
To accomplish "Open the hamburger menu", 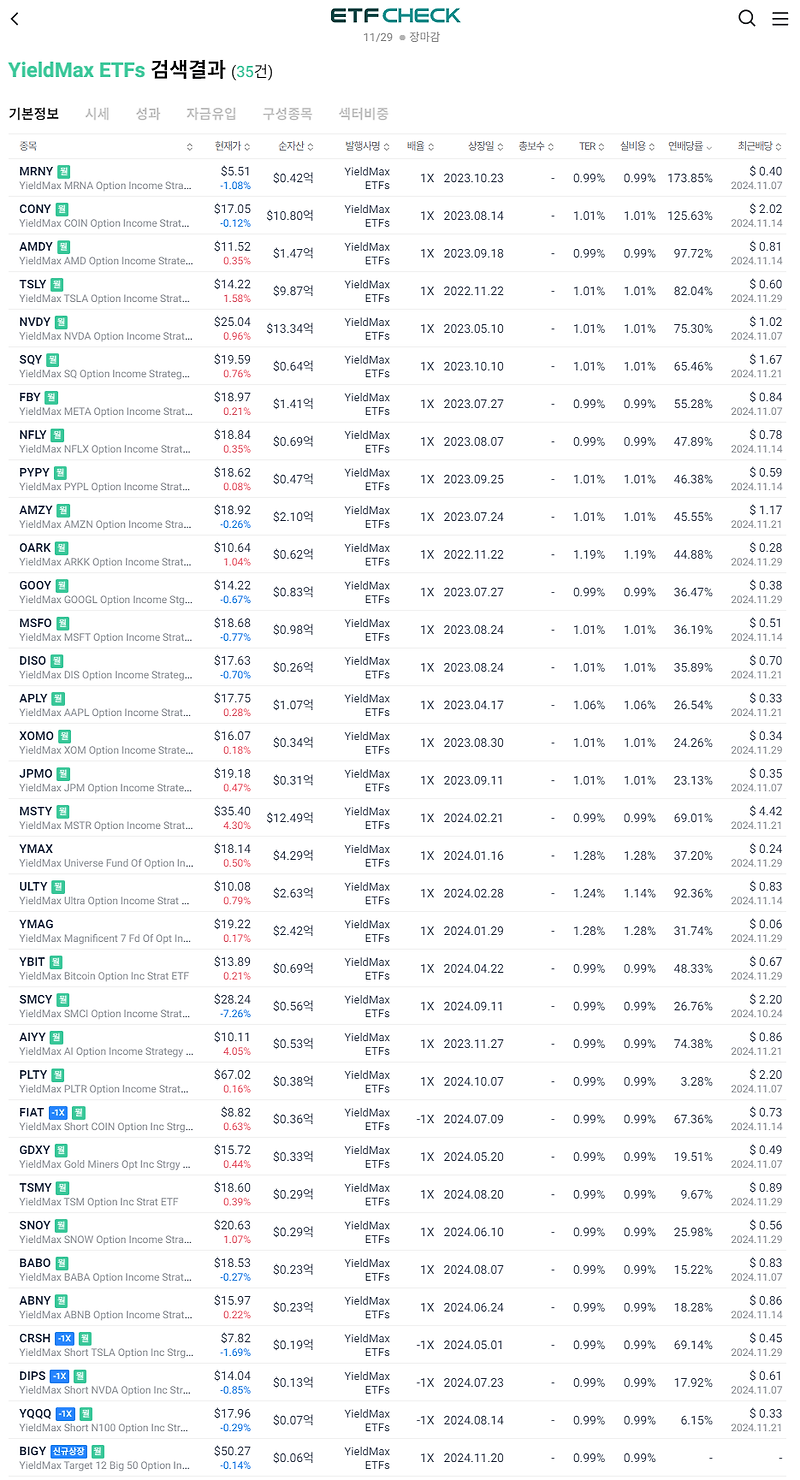I will tap(781, 18).
